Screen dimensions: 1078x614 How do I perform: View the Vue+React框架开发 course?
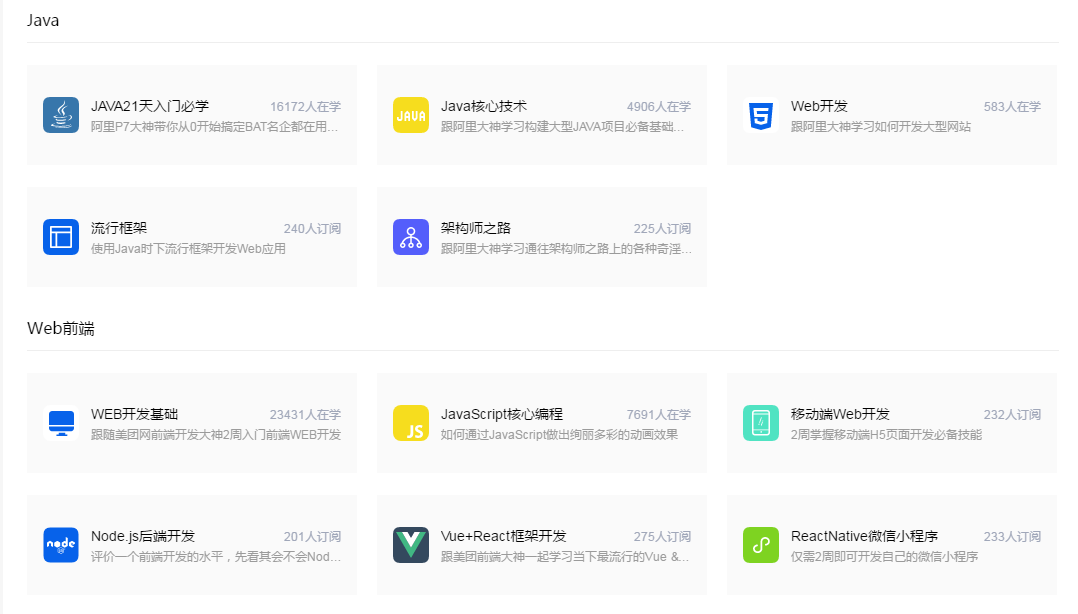click(x=541, y=545)
